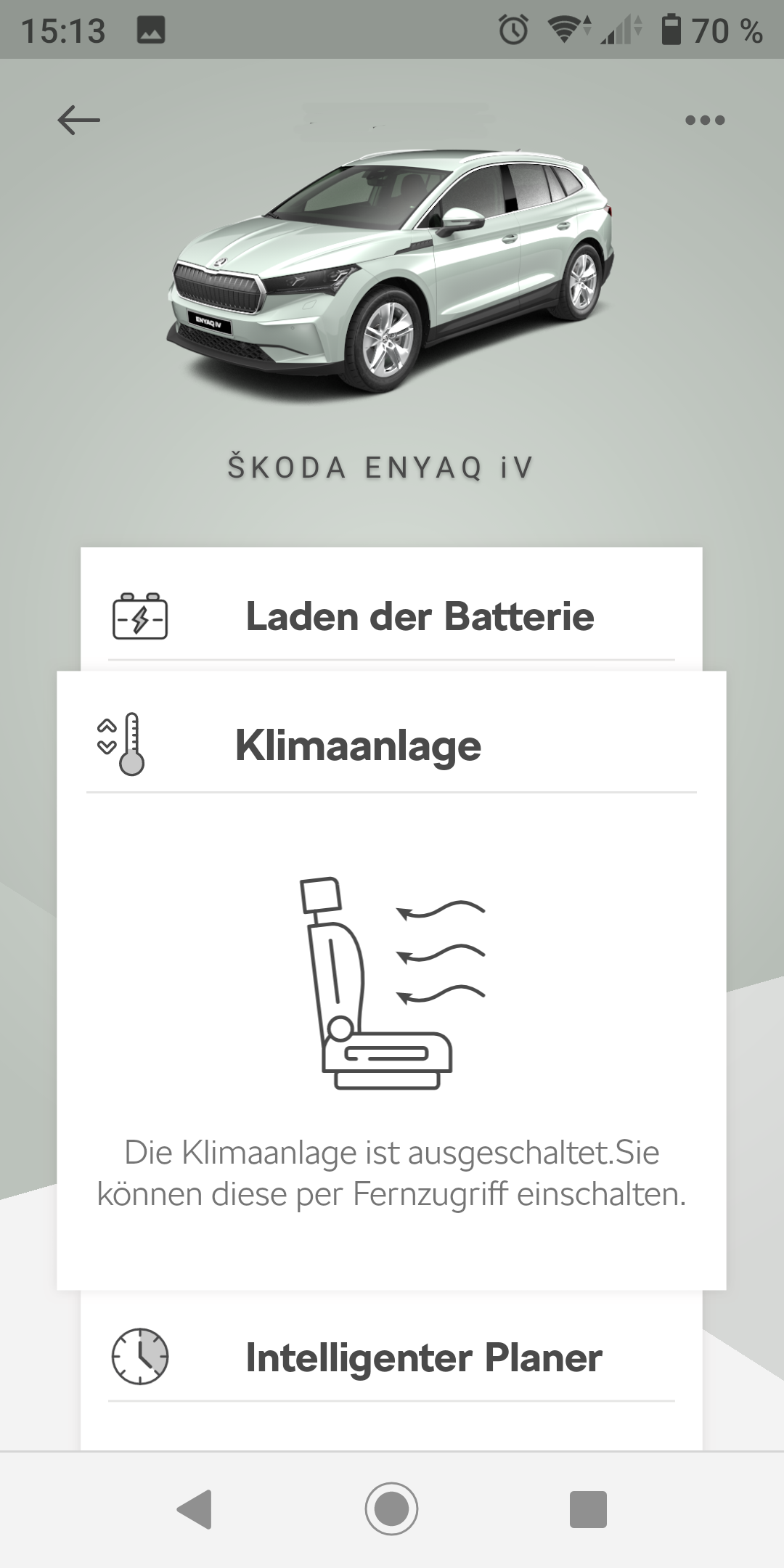784x1568 pixels.
Task: Open Intelligenter Planer section
Action: click(392, 1357)
